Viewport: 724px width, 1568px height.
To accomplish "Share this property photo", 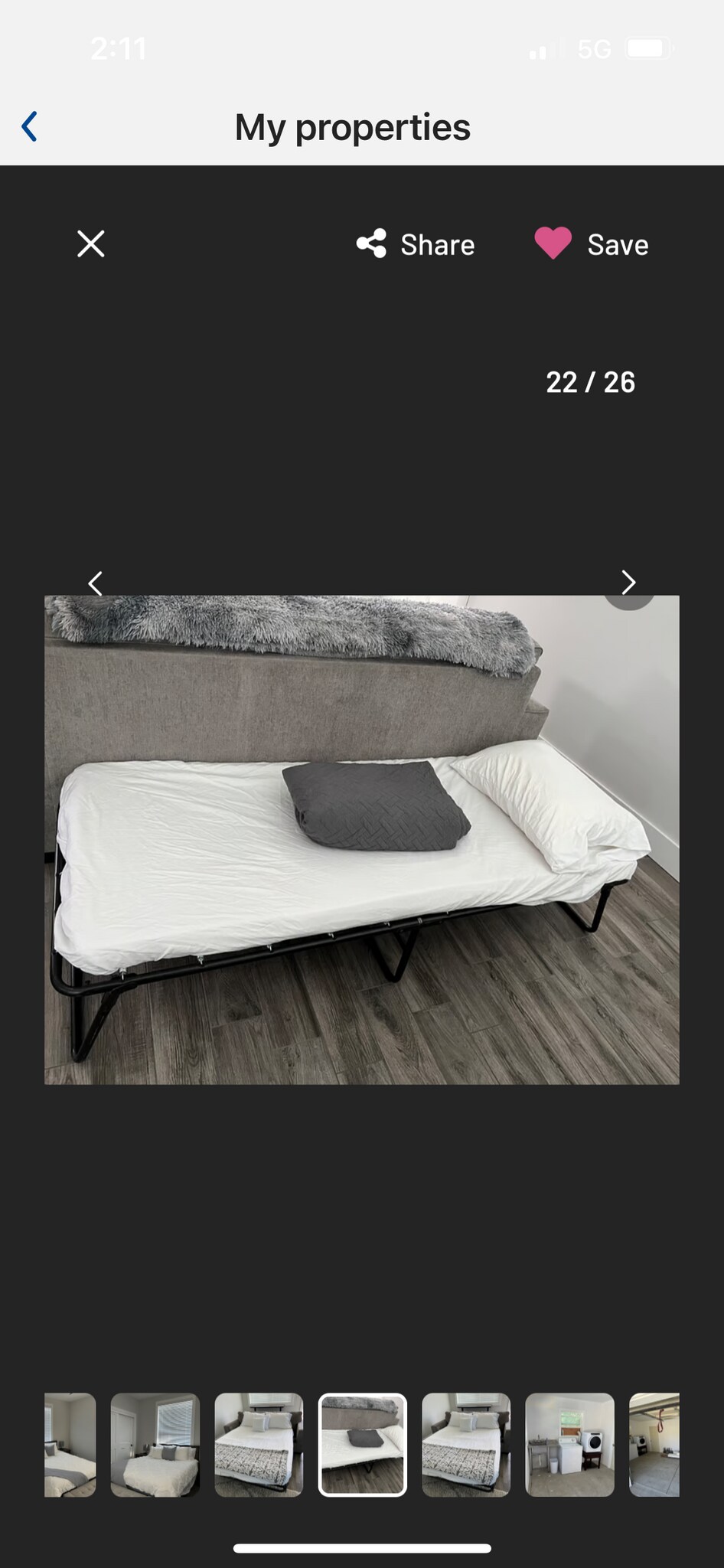I will click(416, 244).
